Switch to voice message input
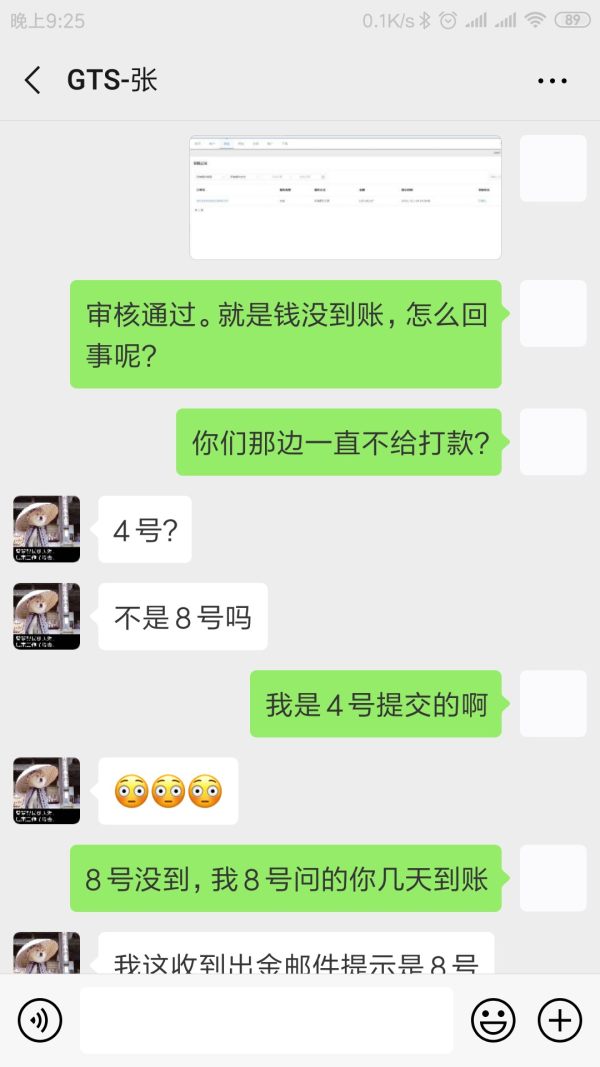600x1067 pixels. (40, 1020)
